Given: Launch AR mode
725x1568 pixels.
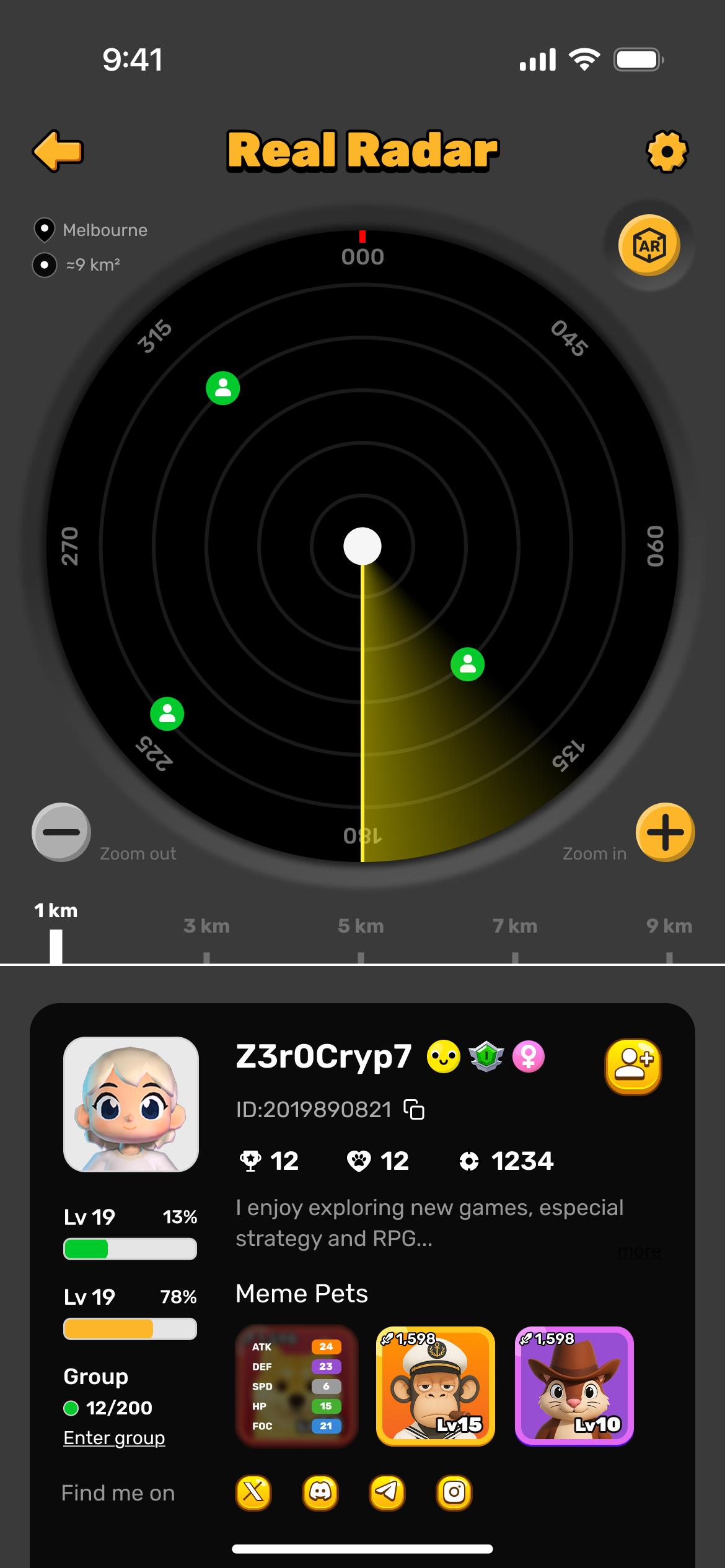Looking at the screenshot, I should click(x=649, y=245).
